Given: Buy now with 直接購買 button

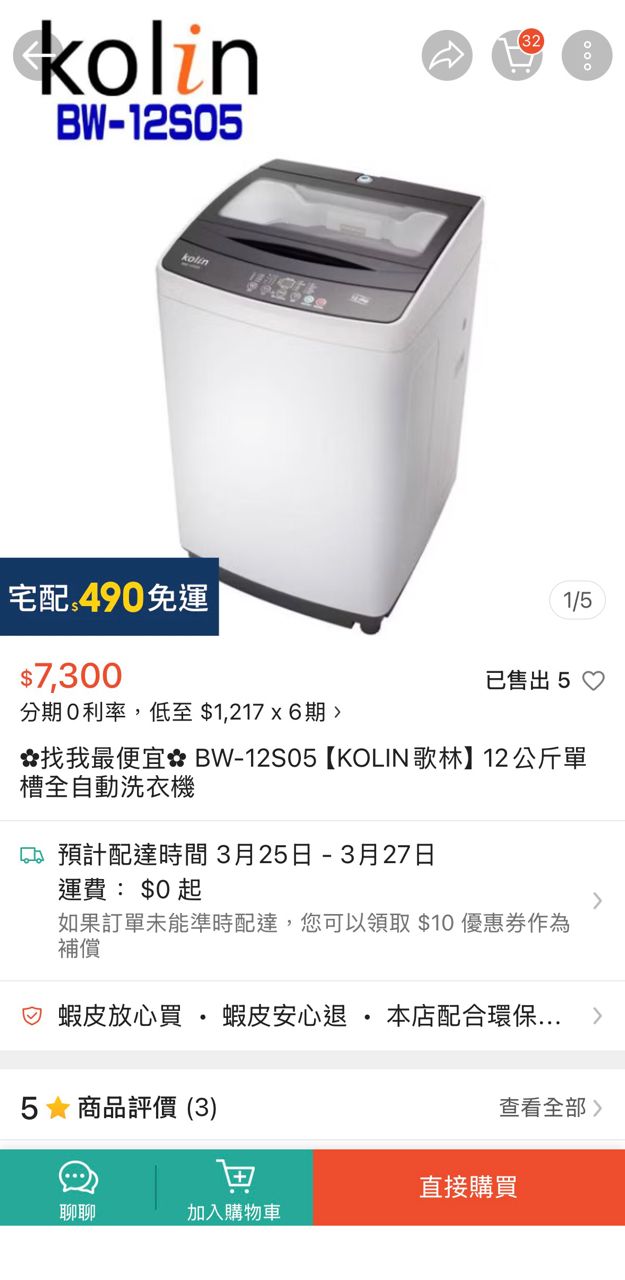Looking at the screenshot, I should point(468,1187).
